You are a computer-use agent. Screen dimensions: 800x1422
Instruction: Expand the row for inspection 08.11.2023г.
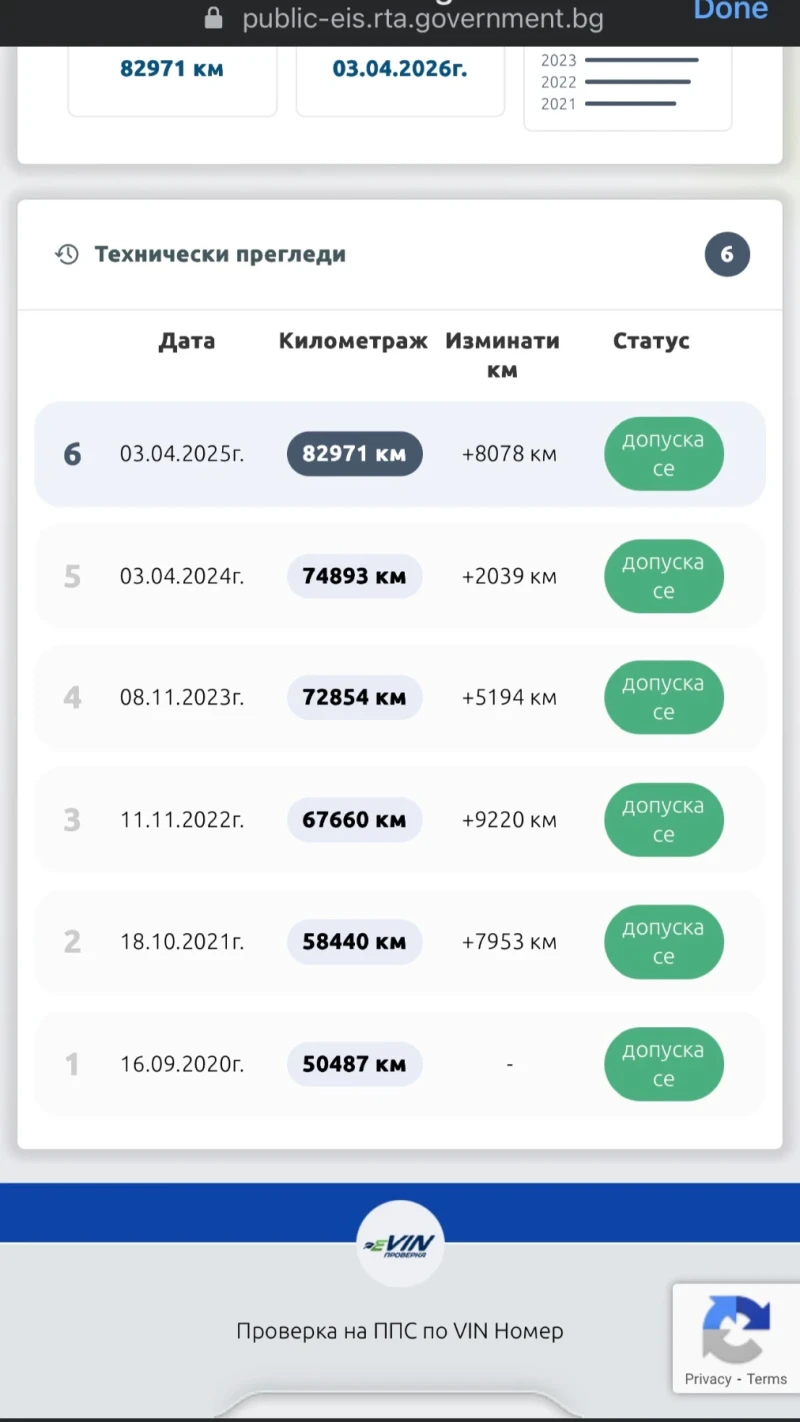182,697
